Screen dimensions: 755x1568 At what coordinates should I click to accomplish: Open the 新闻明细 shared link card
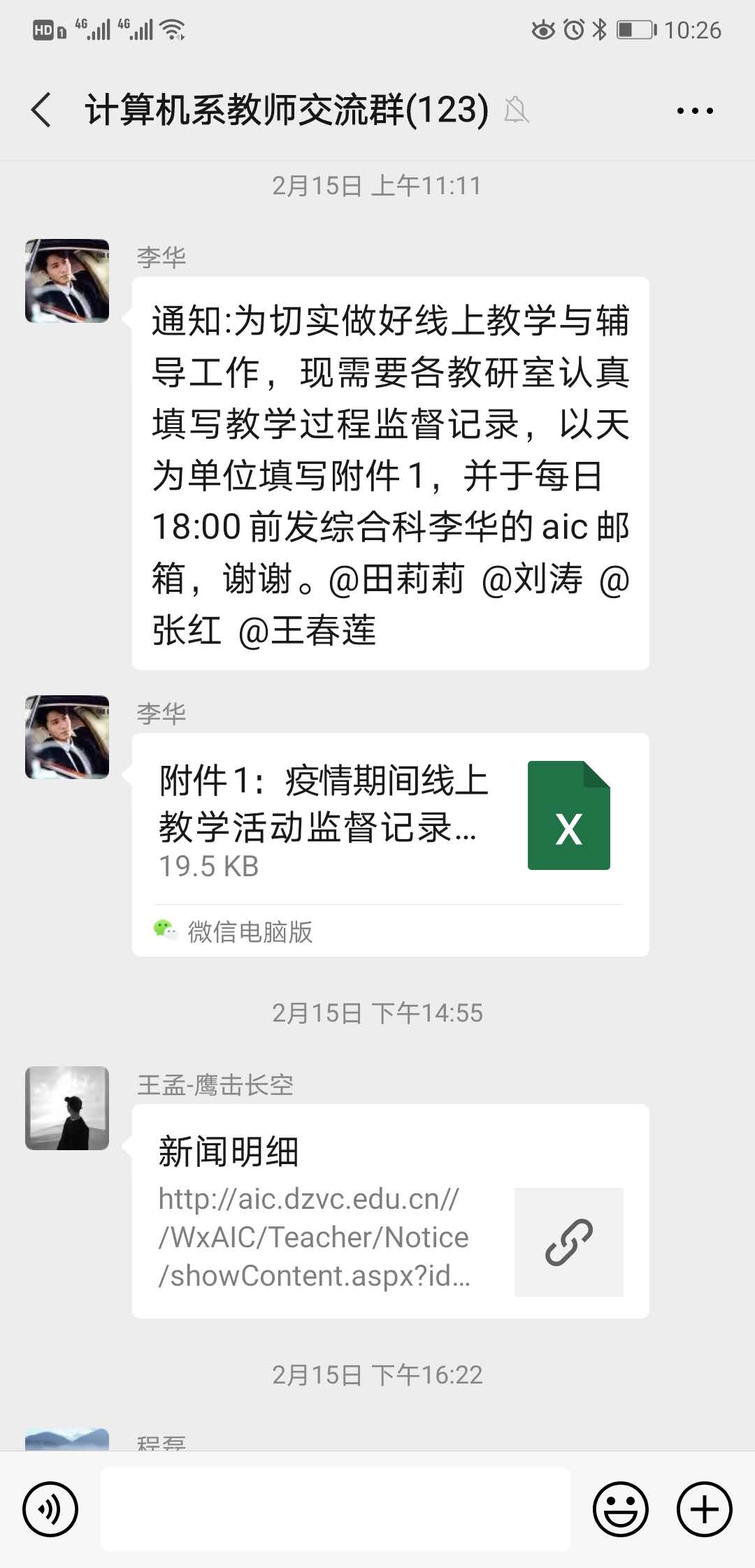pos(390,1211)
